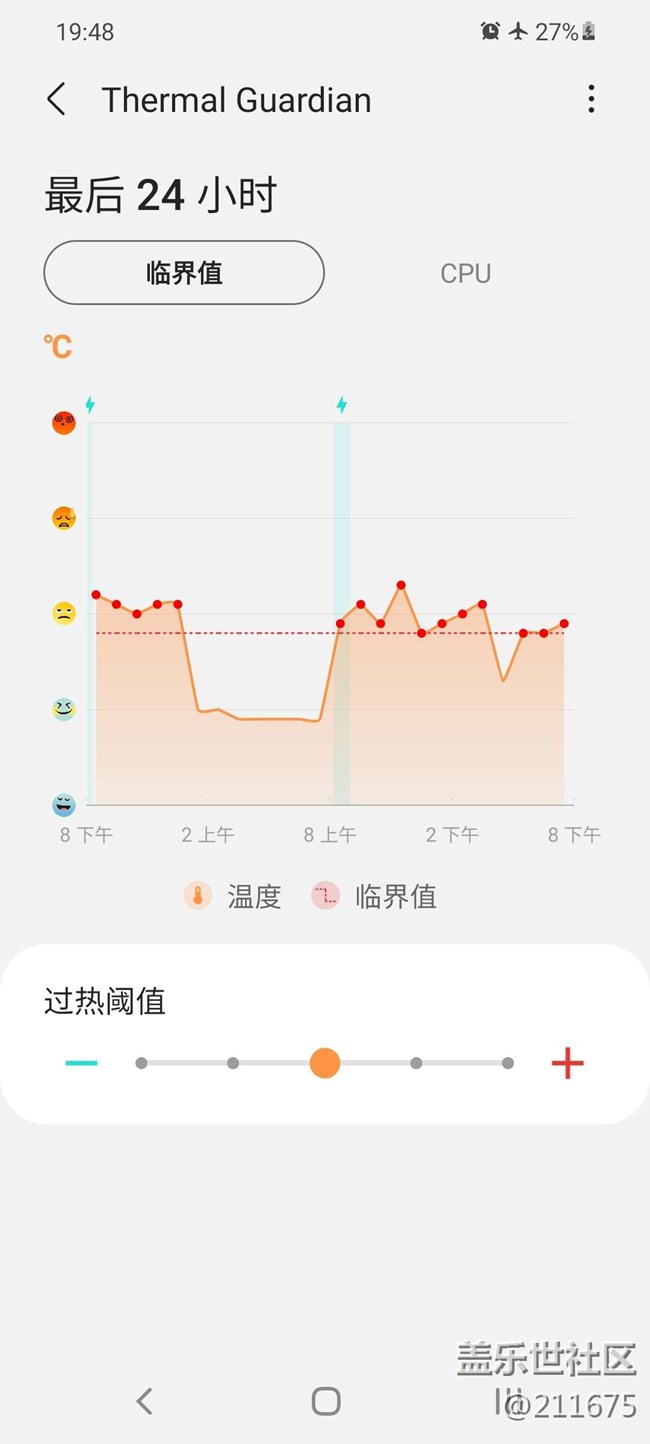Set overheating threshold slider to highest point
The height and width of the screenshot is (1444, 650).
[508, 1063]
